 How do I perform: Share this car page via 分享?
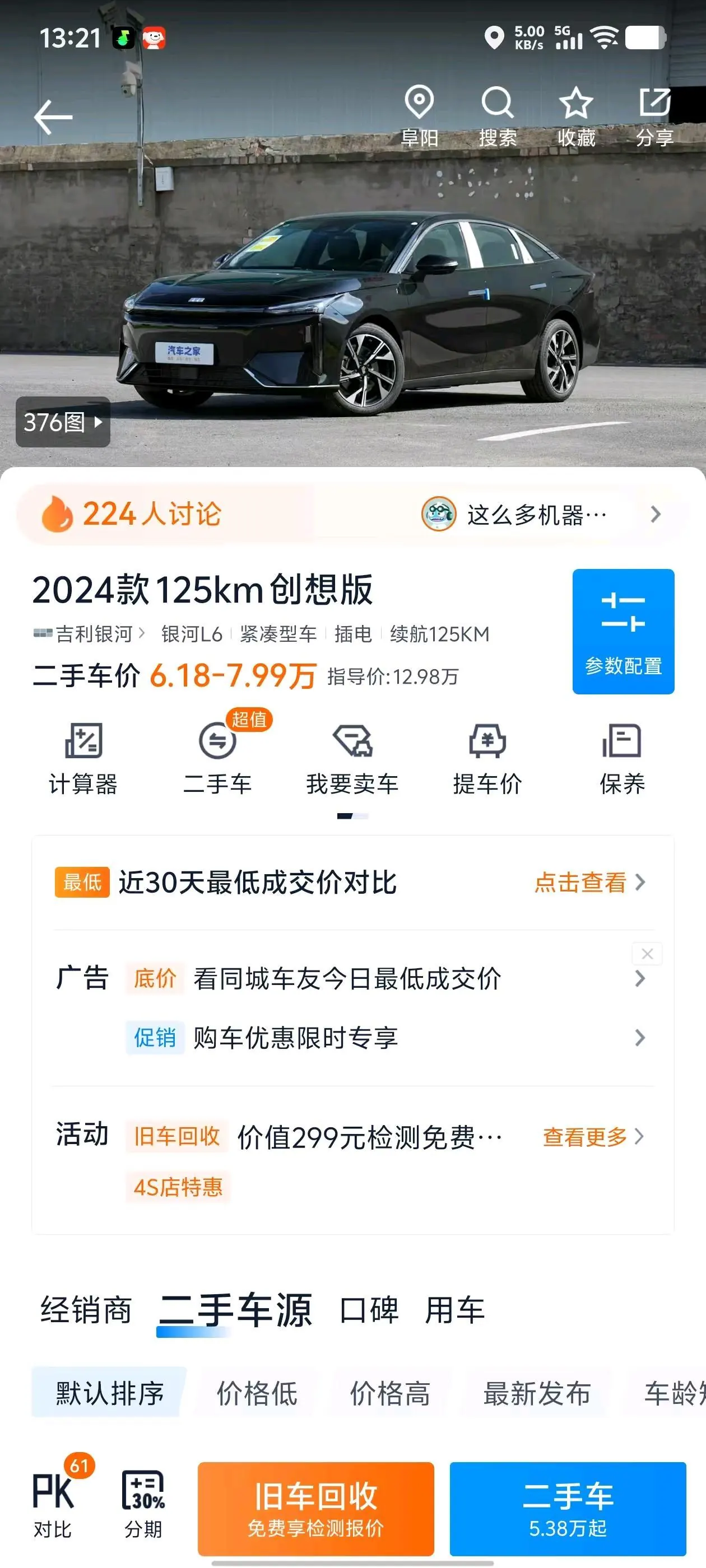(654, 116)
